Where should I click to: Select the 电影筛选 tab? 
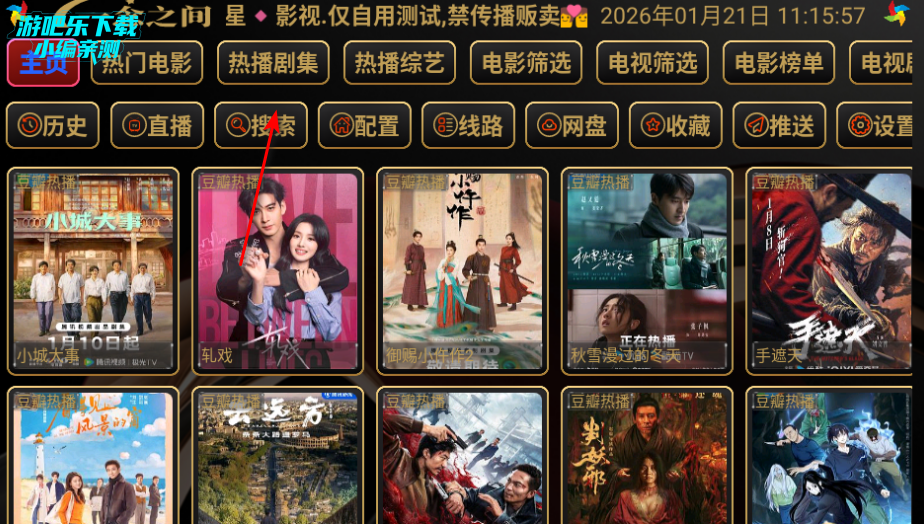(526, 63)
